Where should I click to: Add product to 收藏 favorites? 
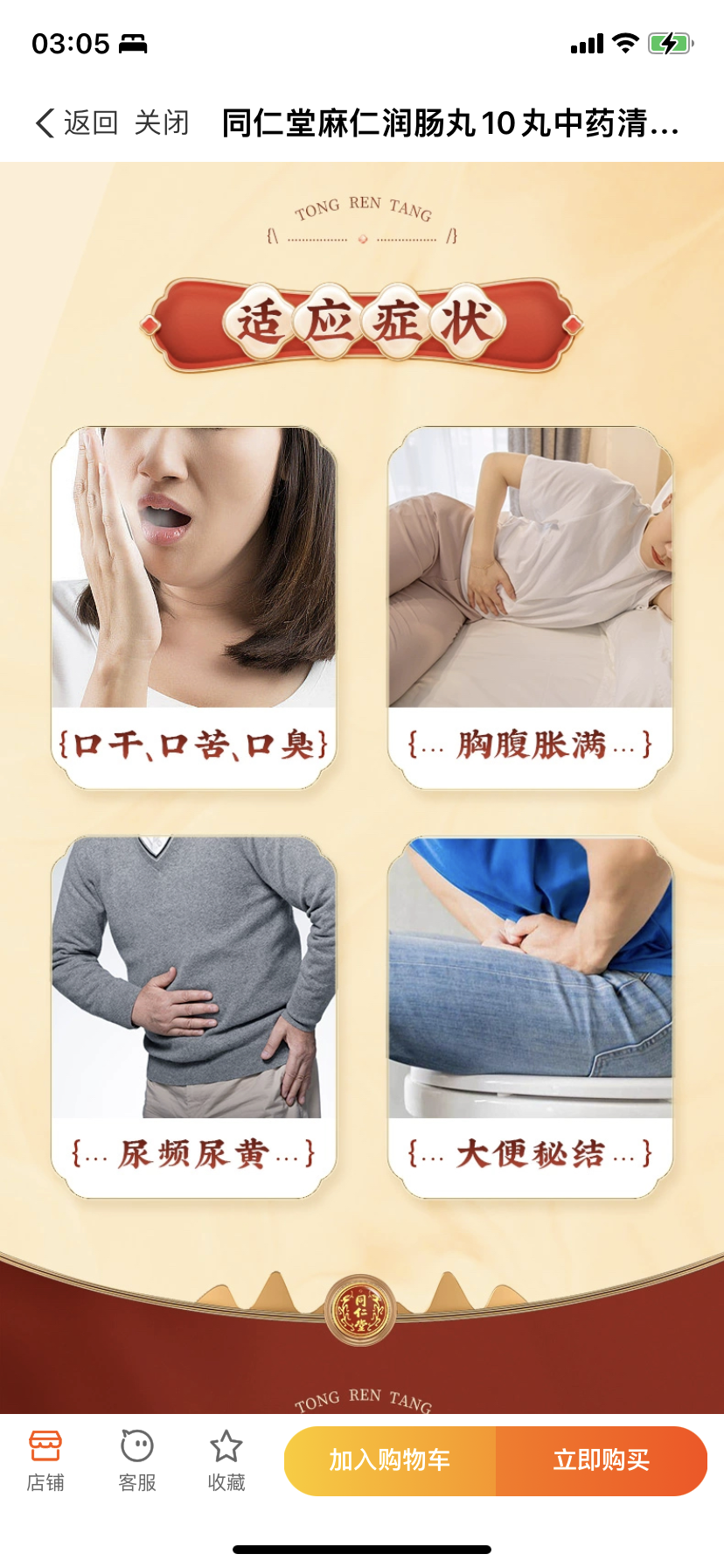[226, 1460]
